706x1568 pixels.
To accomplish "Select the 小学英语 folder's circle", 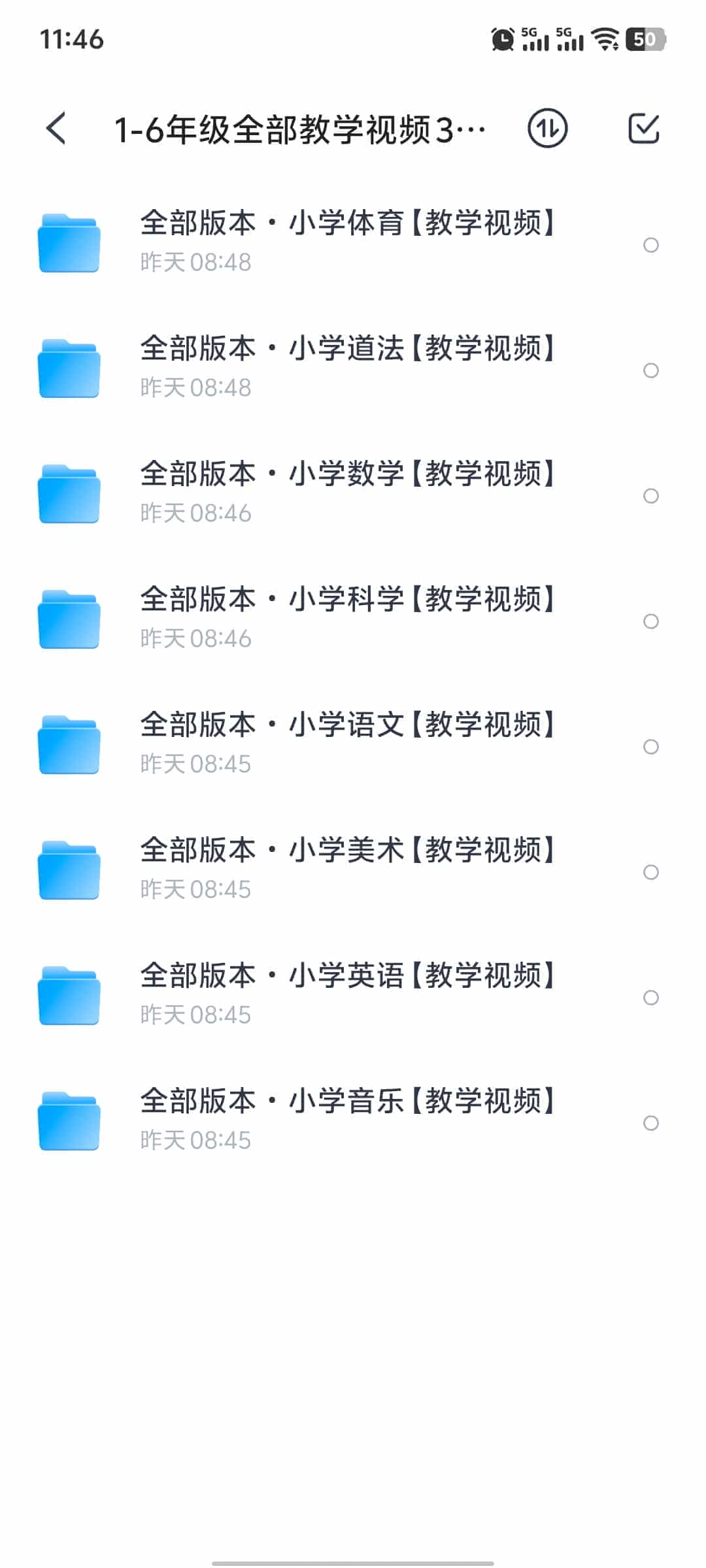I will [x=650, y=998].
